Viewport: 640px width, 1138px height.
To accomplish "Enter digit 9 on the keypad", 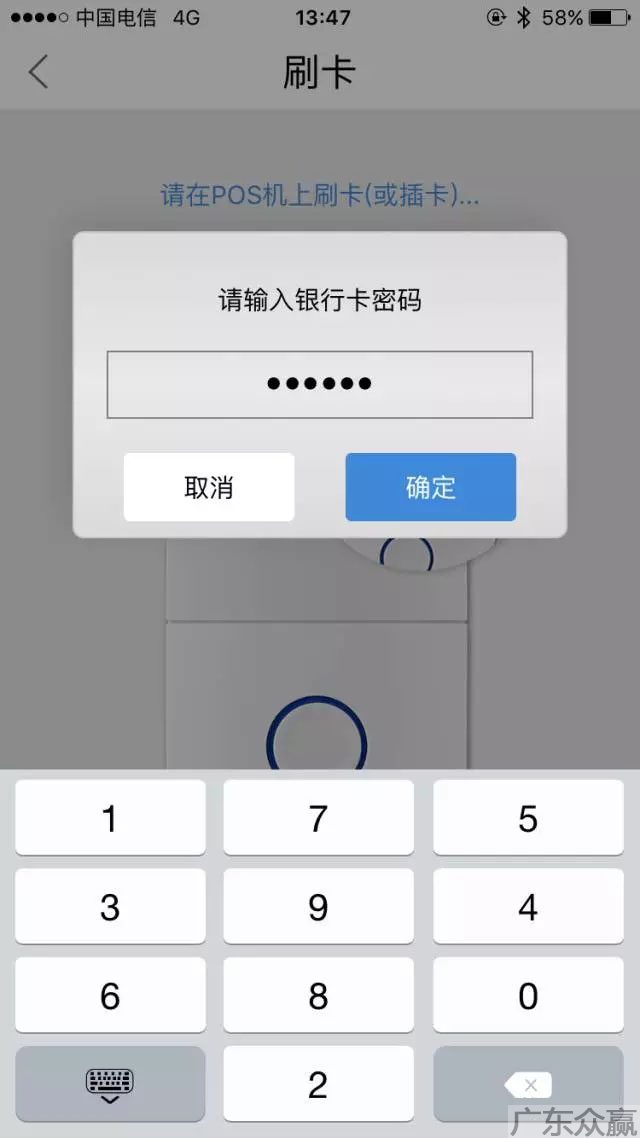I will click(318, 906).
